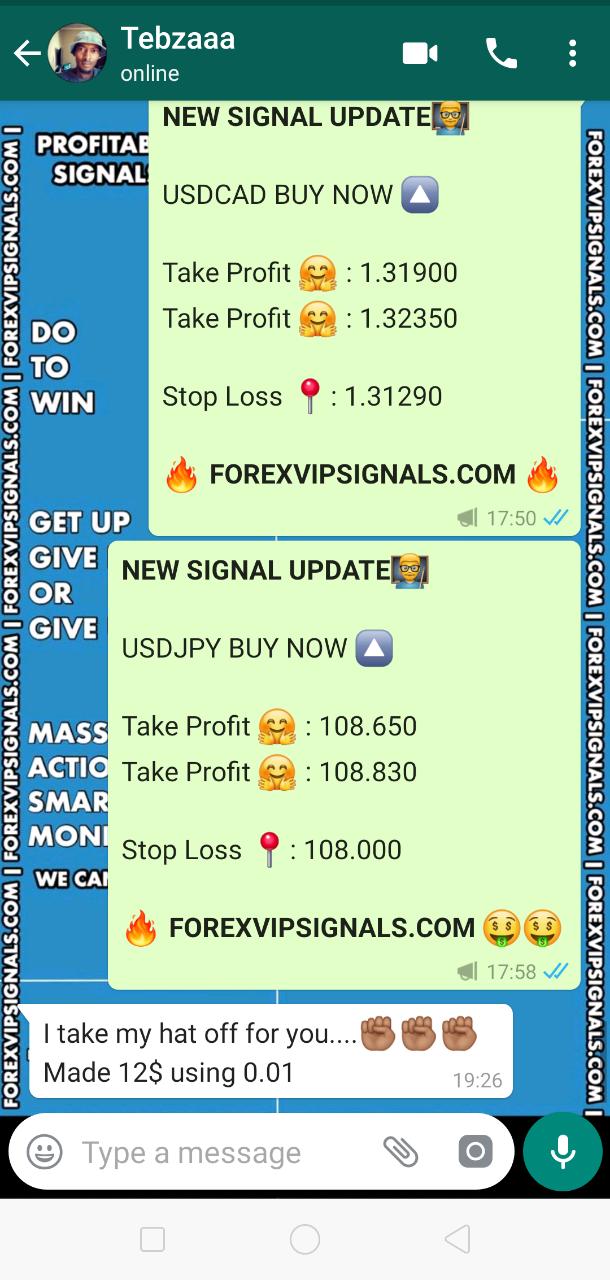Start a video call with Tebzaaa
Viewport: 610px width, 1280px height.
click(x=420, y=54)
